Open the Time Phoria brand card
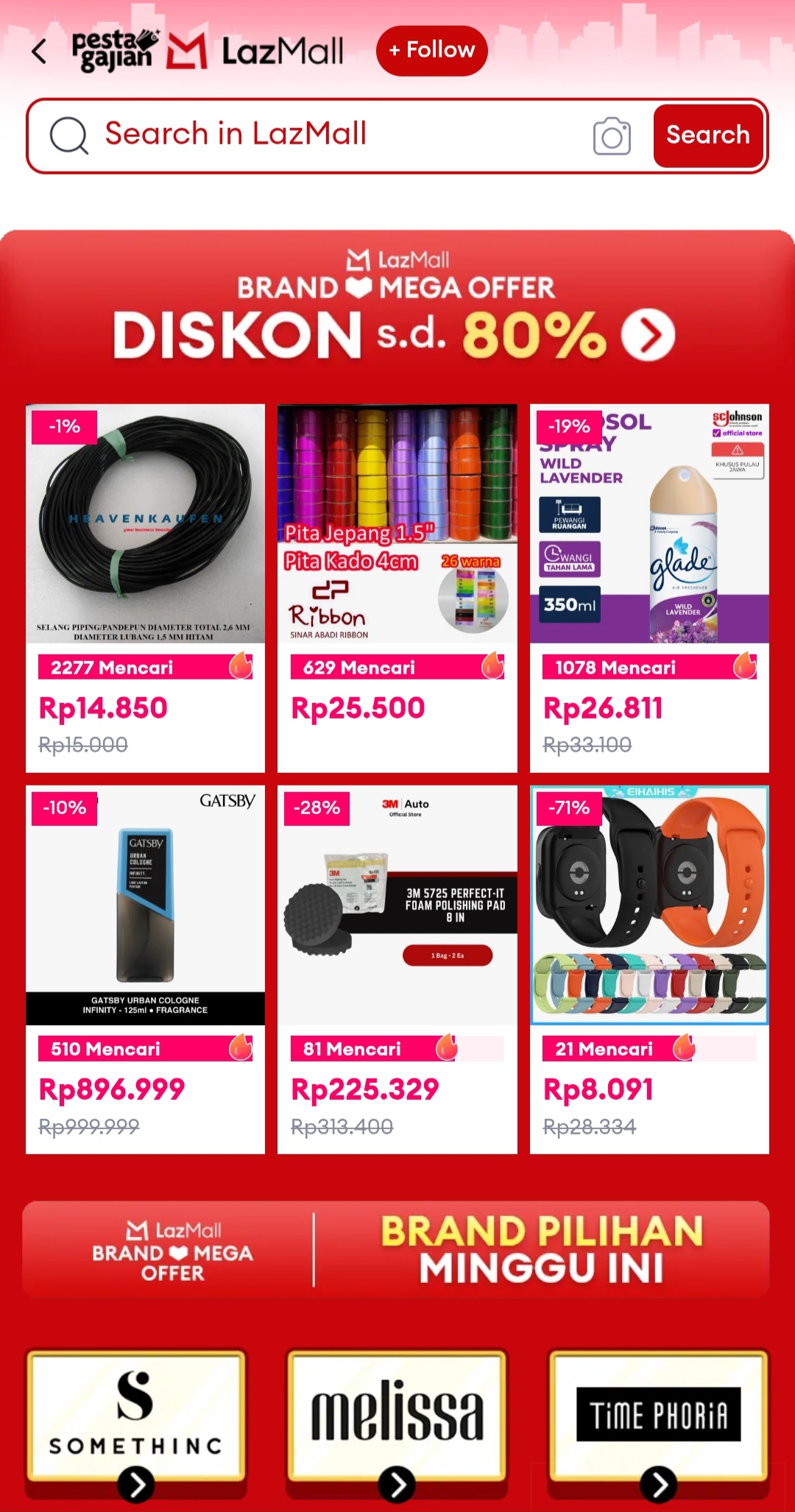This screenshot has height=1512, width=795. pyautogui.click(x=658, y=1417)
